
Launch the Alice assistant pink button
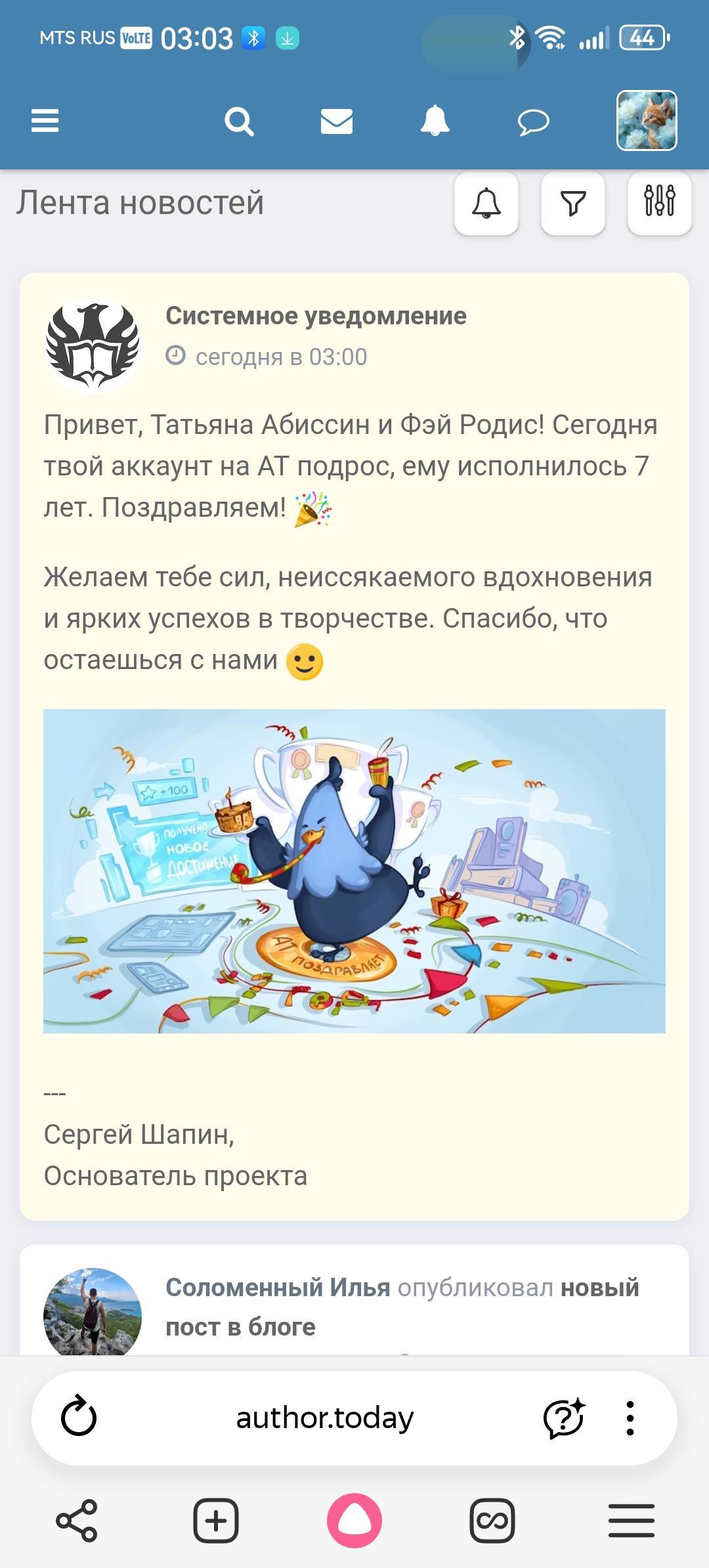tap(354, 1520)
